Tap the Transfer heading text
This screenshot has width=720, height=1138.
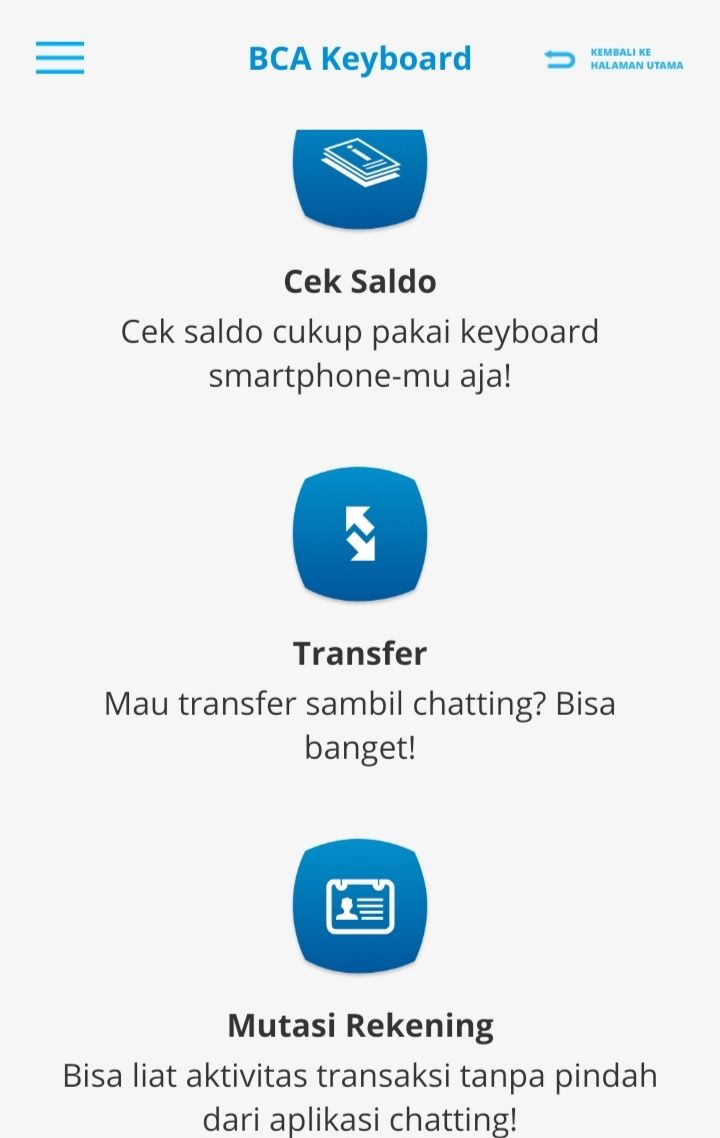pos(360,653)
